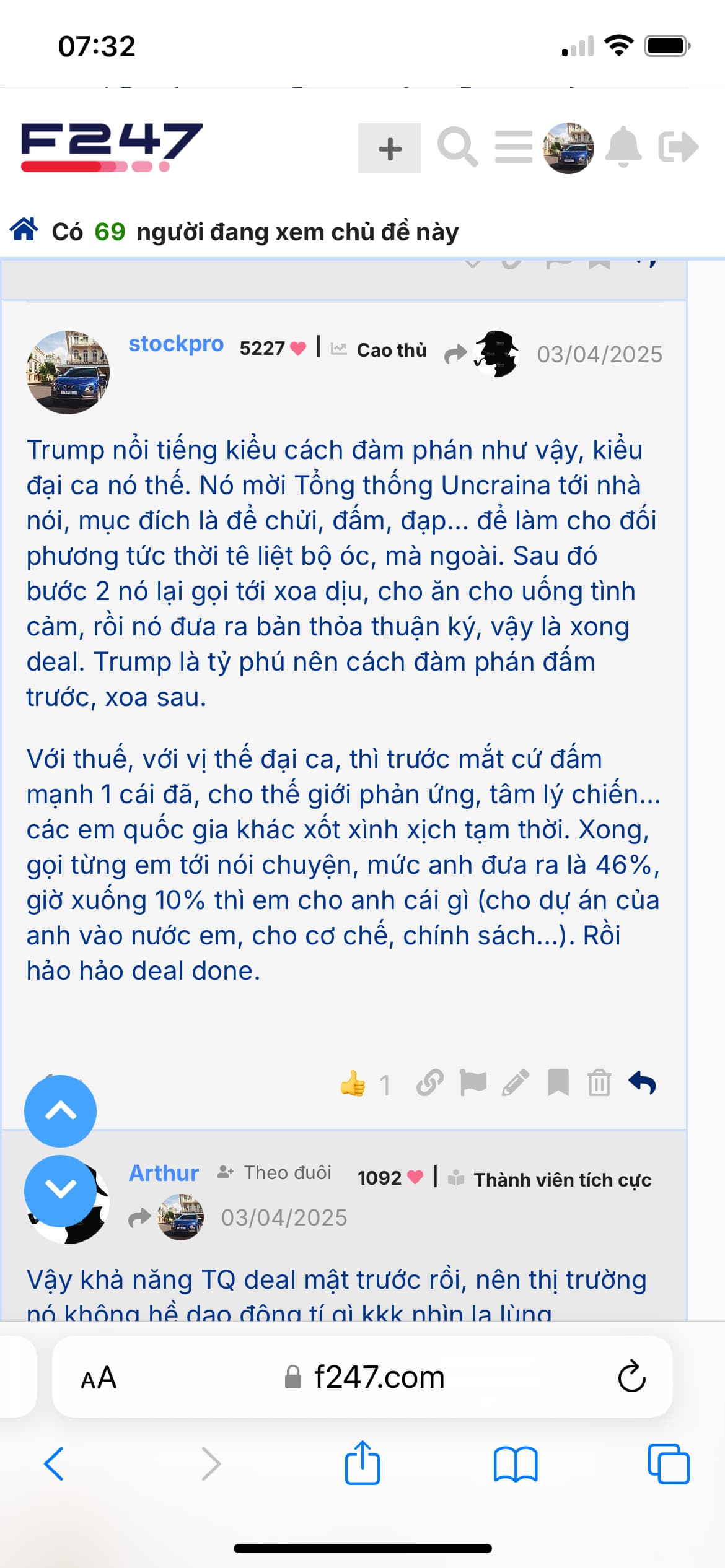
Task: Jump down with the blue arrow button
Action: pyautogui.click(x=60, y=1190)
